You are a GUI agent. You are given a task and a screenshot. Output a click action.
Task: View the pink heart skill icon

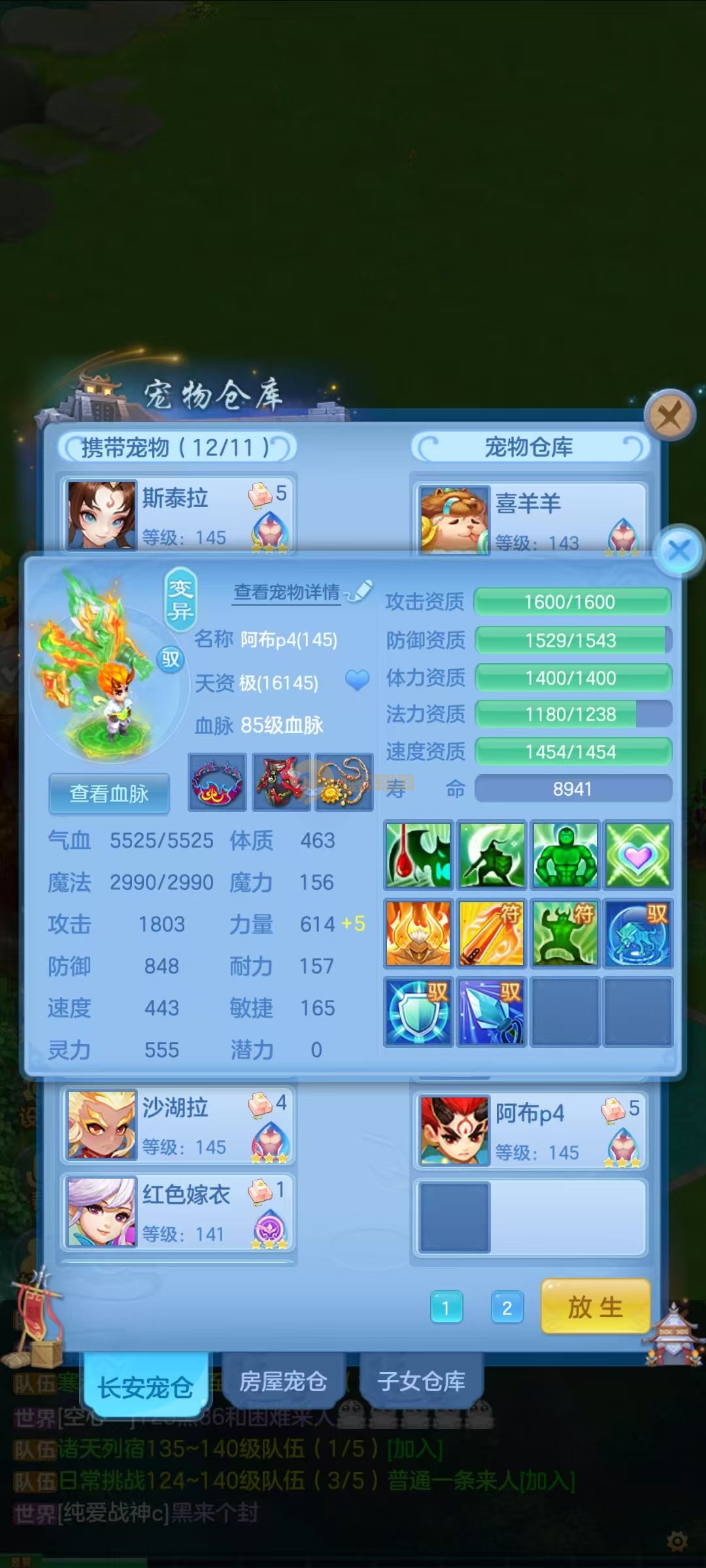point(638,855)
